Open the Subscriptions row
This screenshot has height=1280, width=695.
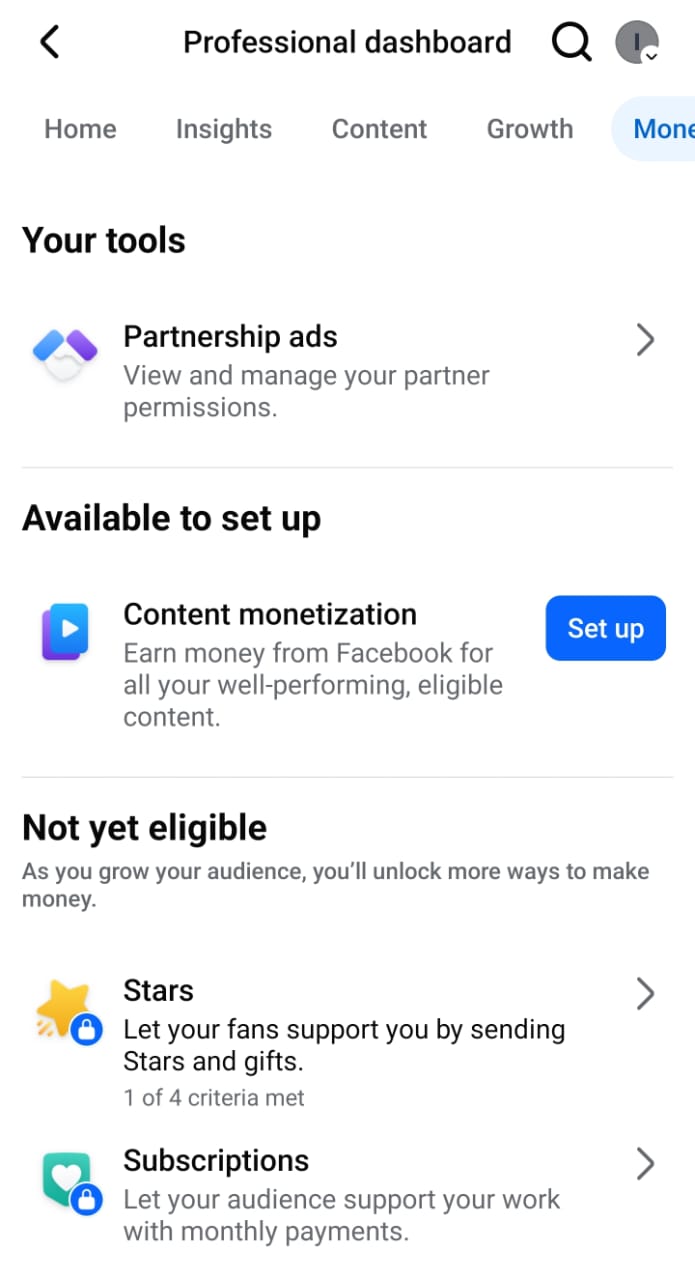pos(347,1194)
